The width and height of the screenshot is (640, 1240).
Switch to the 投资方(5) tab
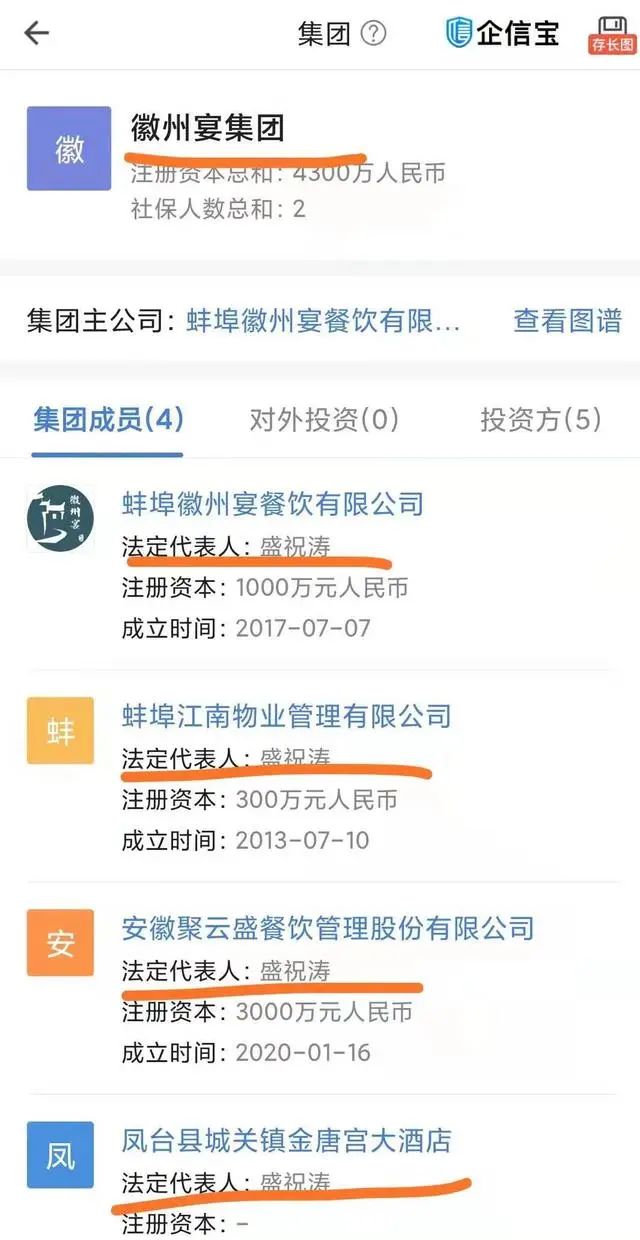[x=541, y=420]
